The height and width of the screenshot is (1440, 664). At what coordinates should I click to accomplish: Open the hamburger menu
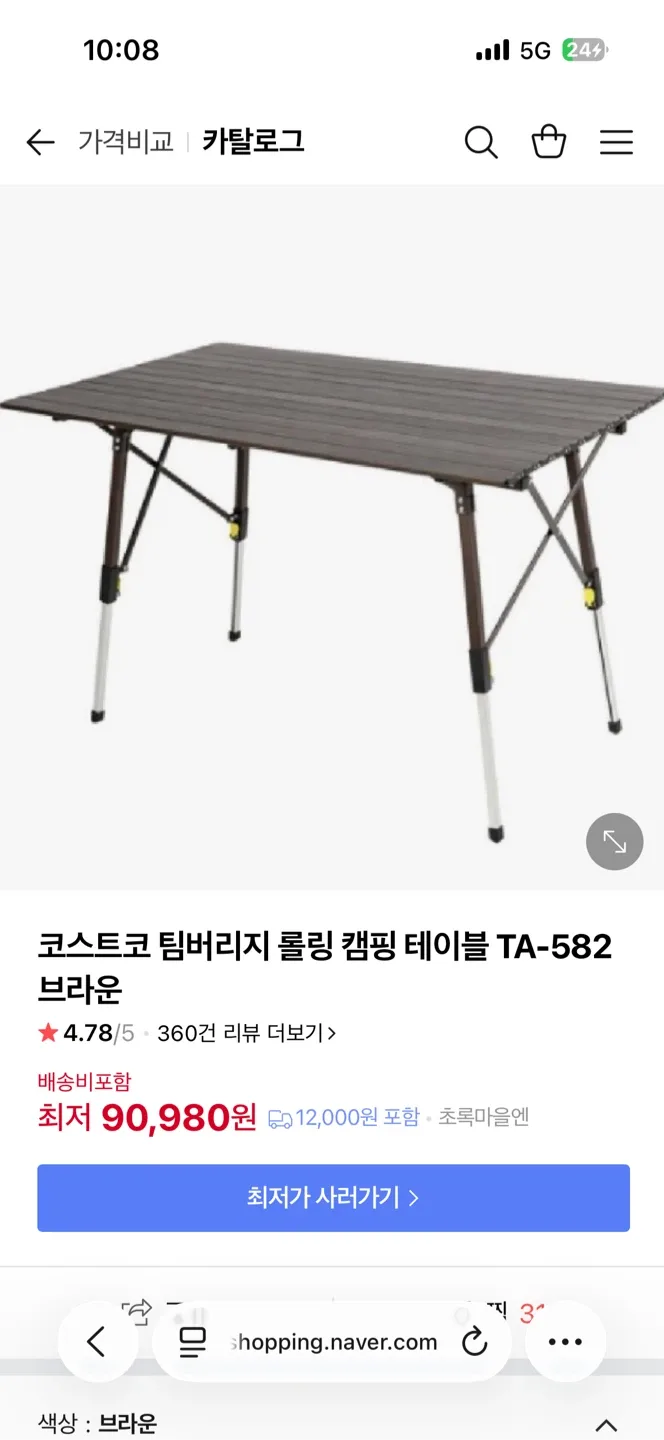[x=616, y=143]
